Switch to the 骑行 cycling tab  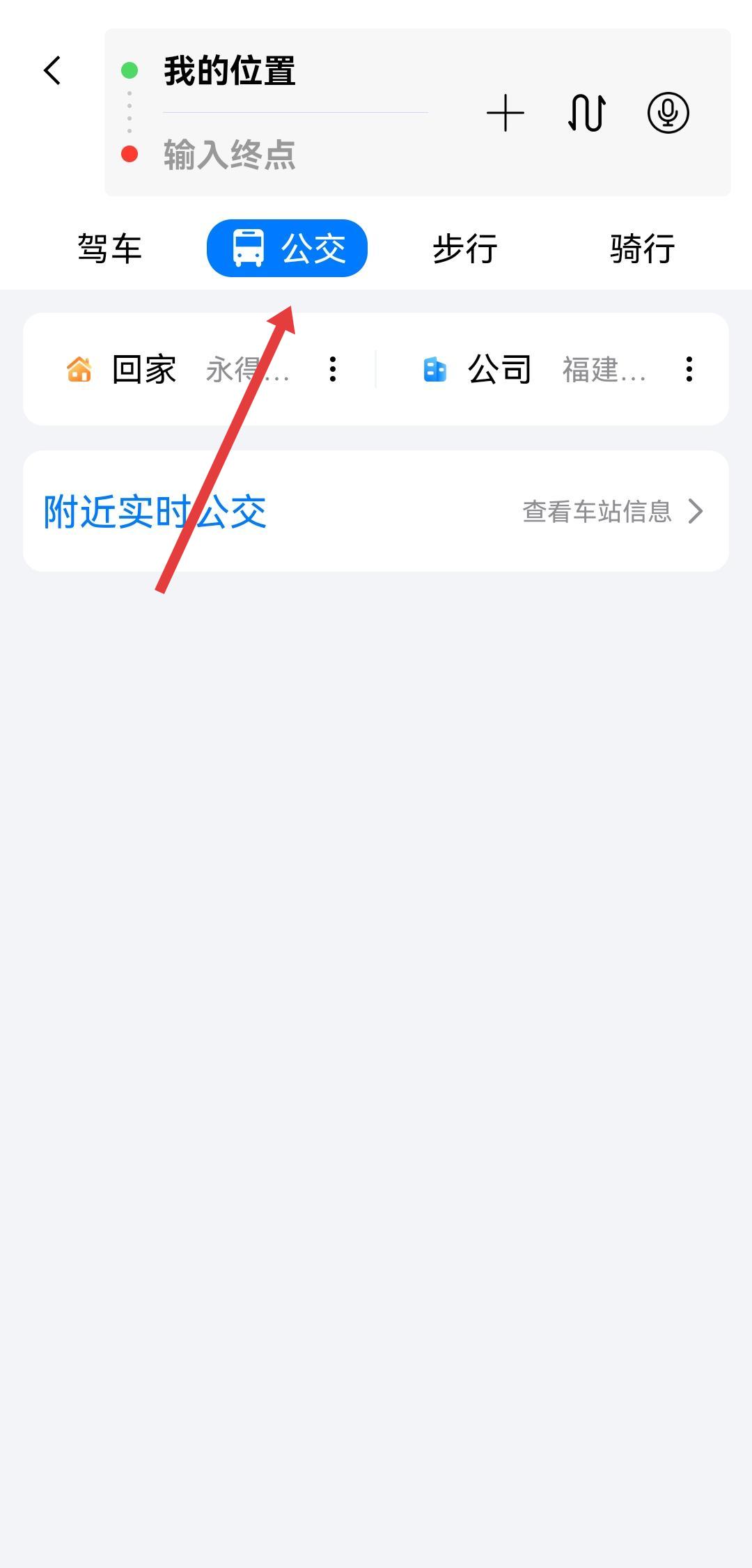(642, 249)
